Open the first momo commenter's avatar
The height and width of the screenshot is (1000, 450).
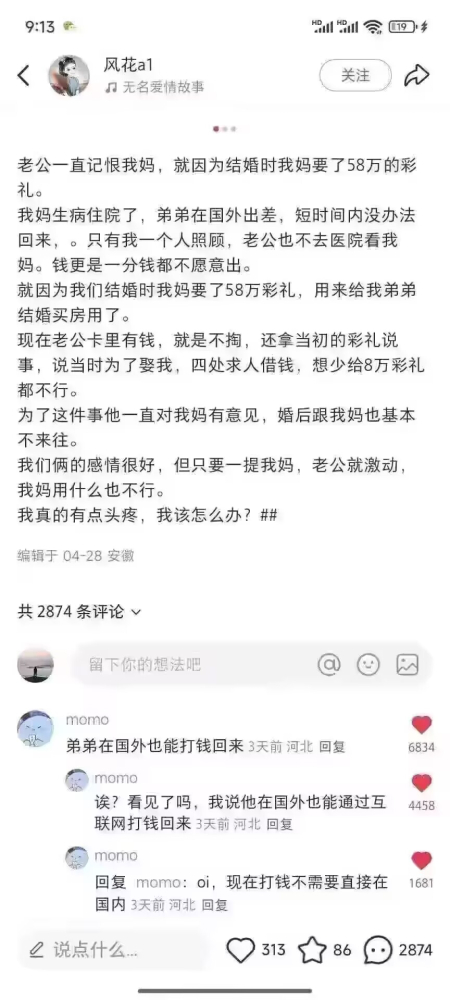tap(35, 728)
